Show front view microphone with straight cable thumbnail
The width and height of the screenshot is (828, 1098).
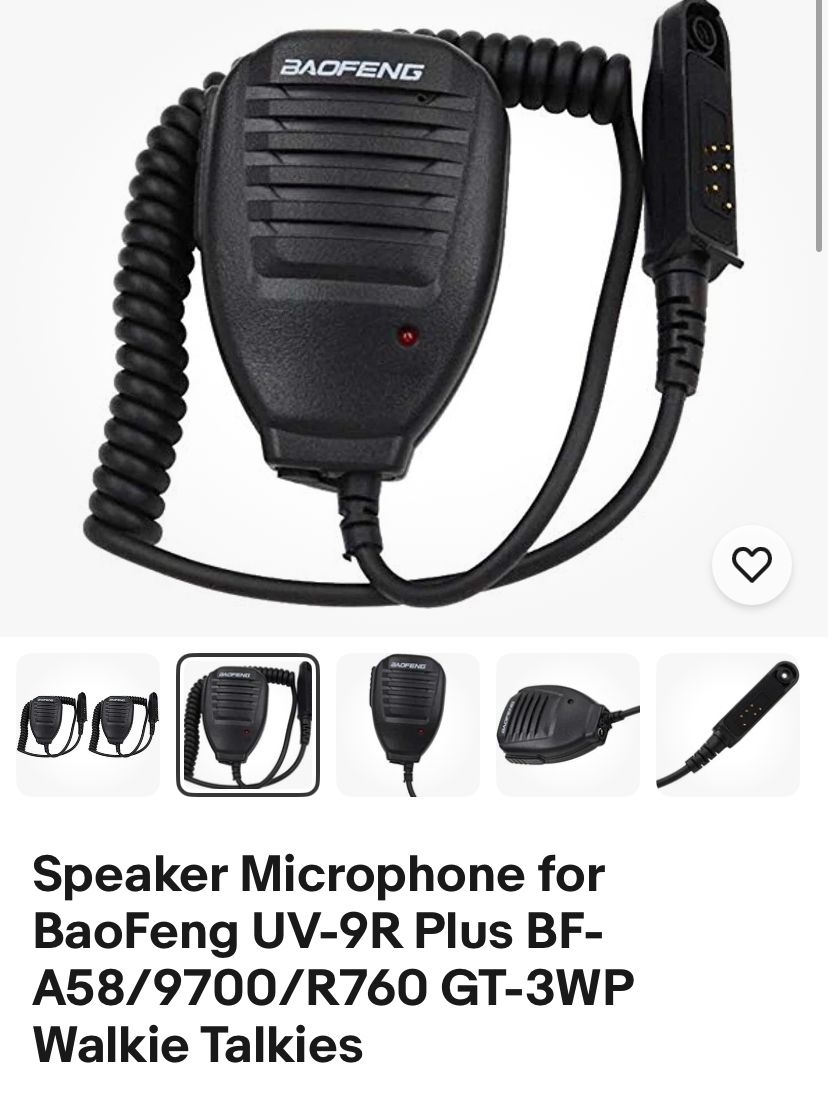(408, 724)
